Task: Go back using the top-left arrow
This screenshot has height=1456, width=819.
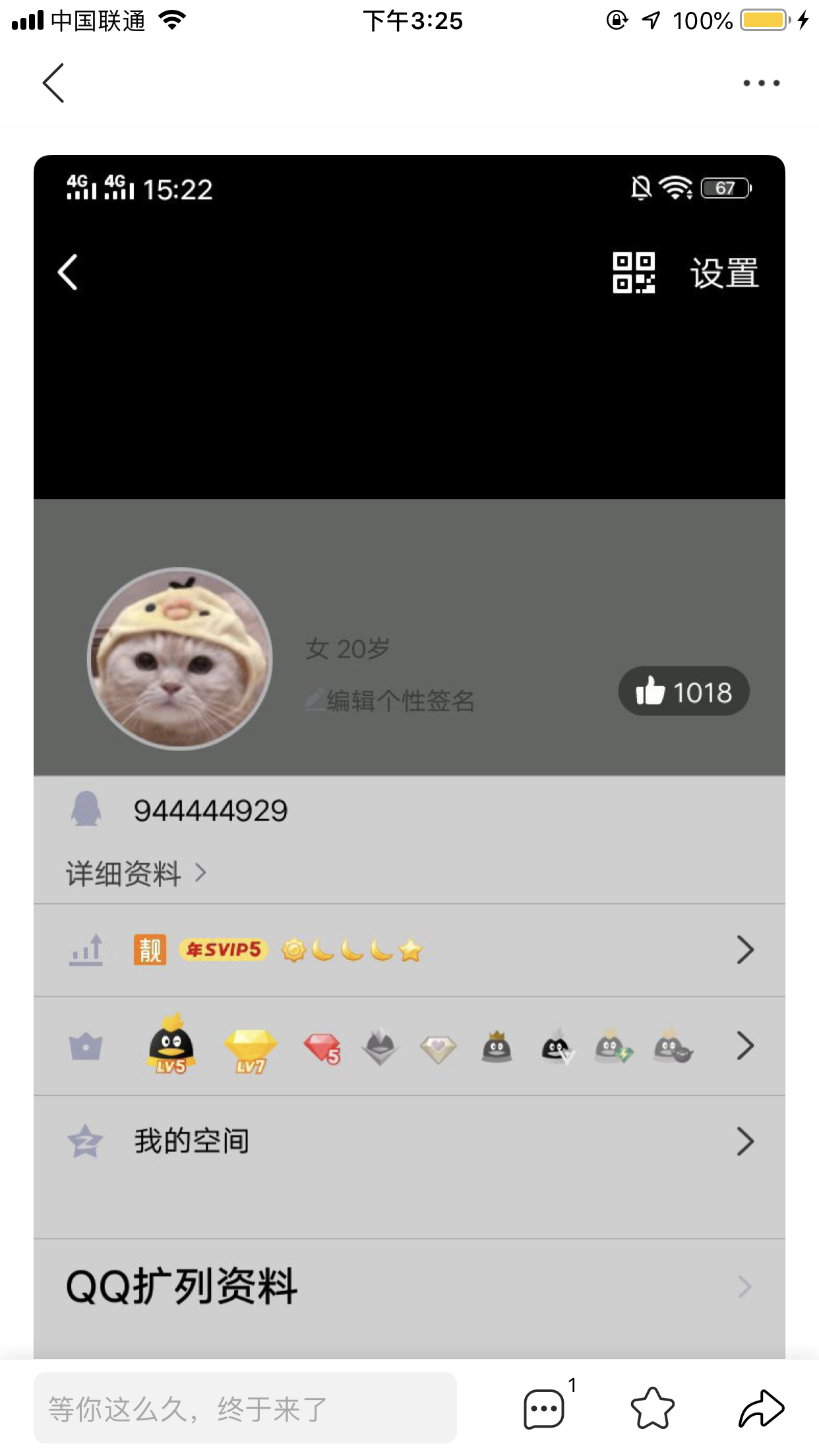Action: click(x=53, y=83)
